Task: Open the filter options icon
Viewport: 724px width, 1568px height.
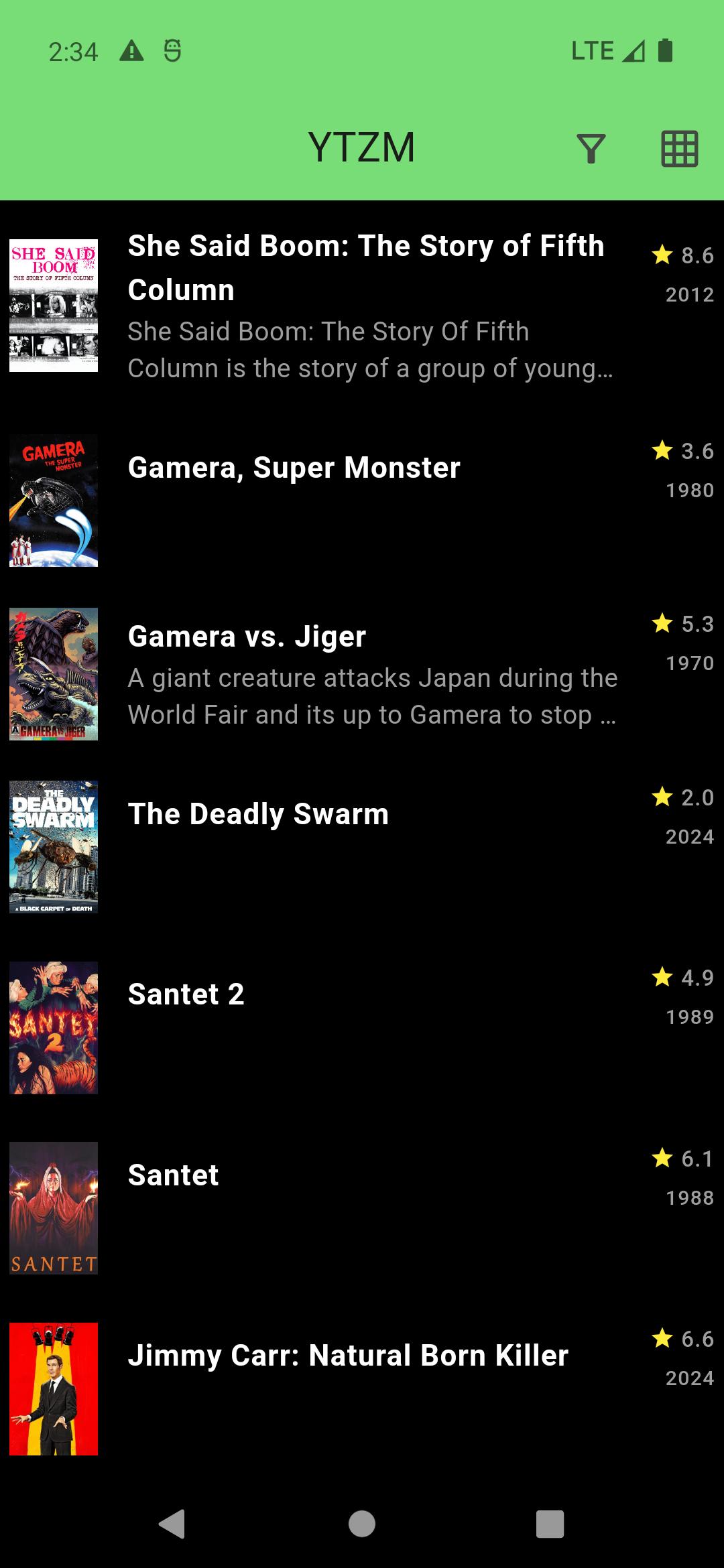Action: point(591,148)
